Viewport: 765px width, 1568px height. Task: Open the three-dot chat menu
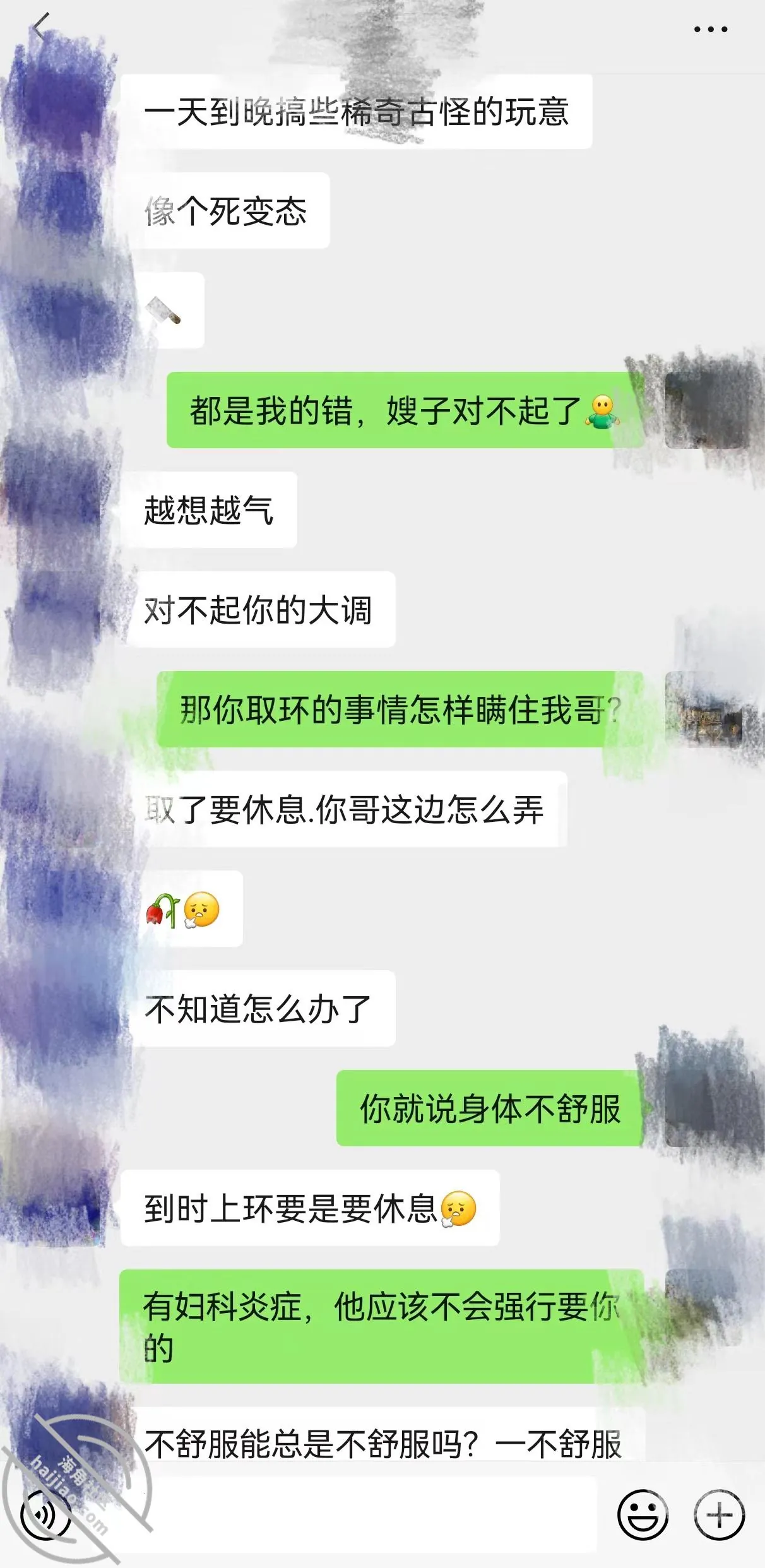point(711,29)
